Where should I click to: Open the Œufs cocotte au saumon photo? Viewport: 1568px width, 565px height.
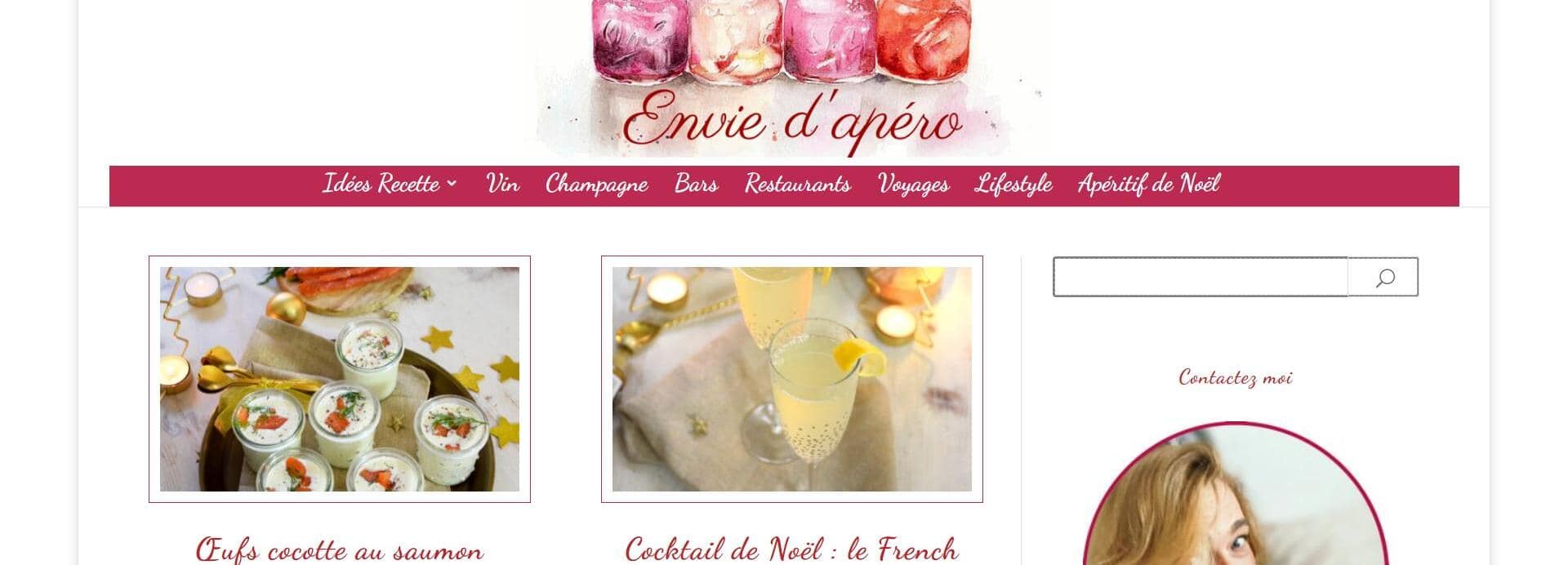click(340, 379)
